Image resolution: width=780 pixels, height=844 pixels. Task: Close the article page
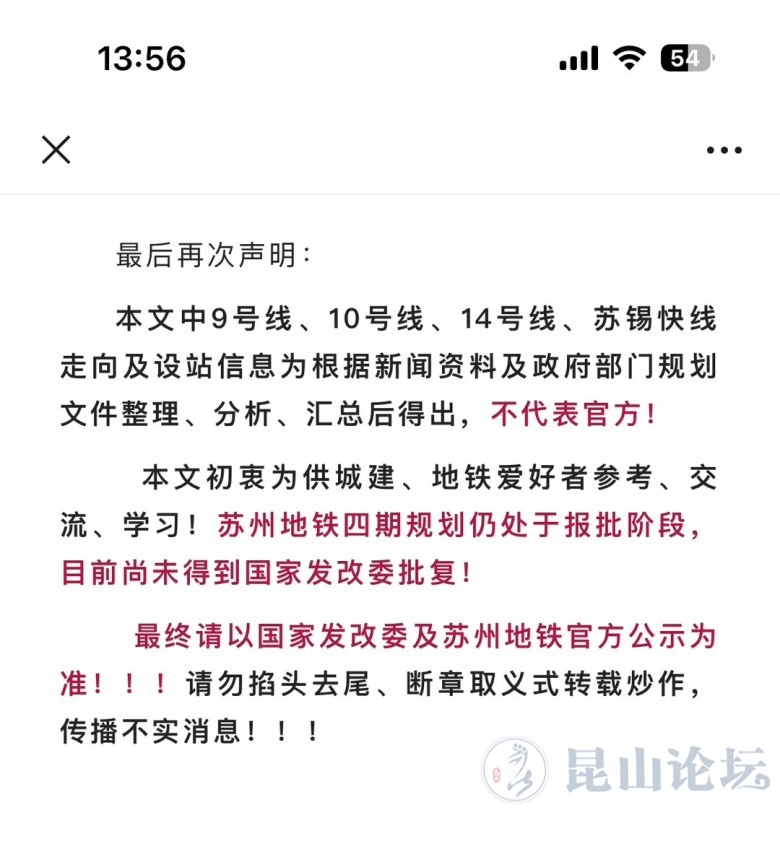click(56, 150)
